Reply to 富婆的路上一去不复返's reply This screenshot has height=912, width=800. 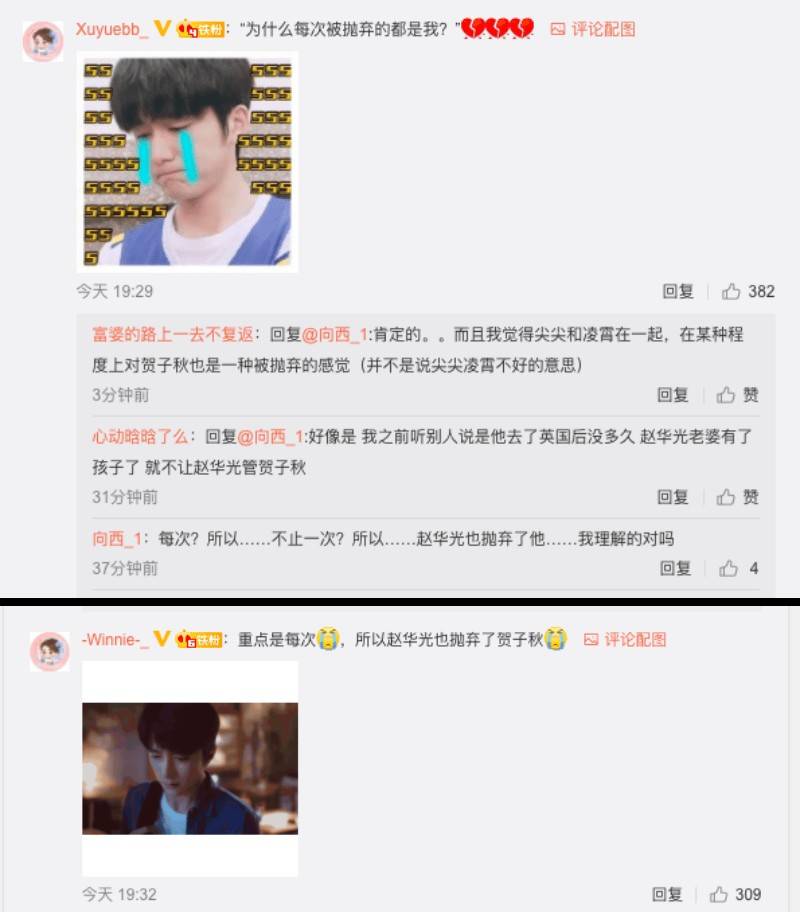(673, 395)
